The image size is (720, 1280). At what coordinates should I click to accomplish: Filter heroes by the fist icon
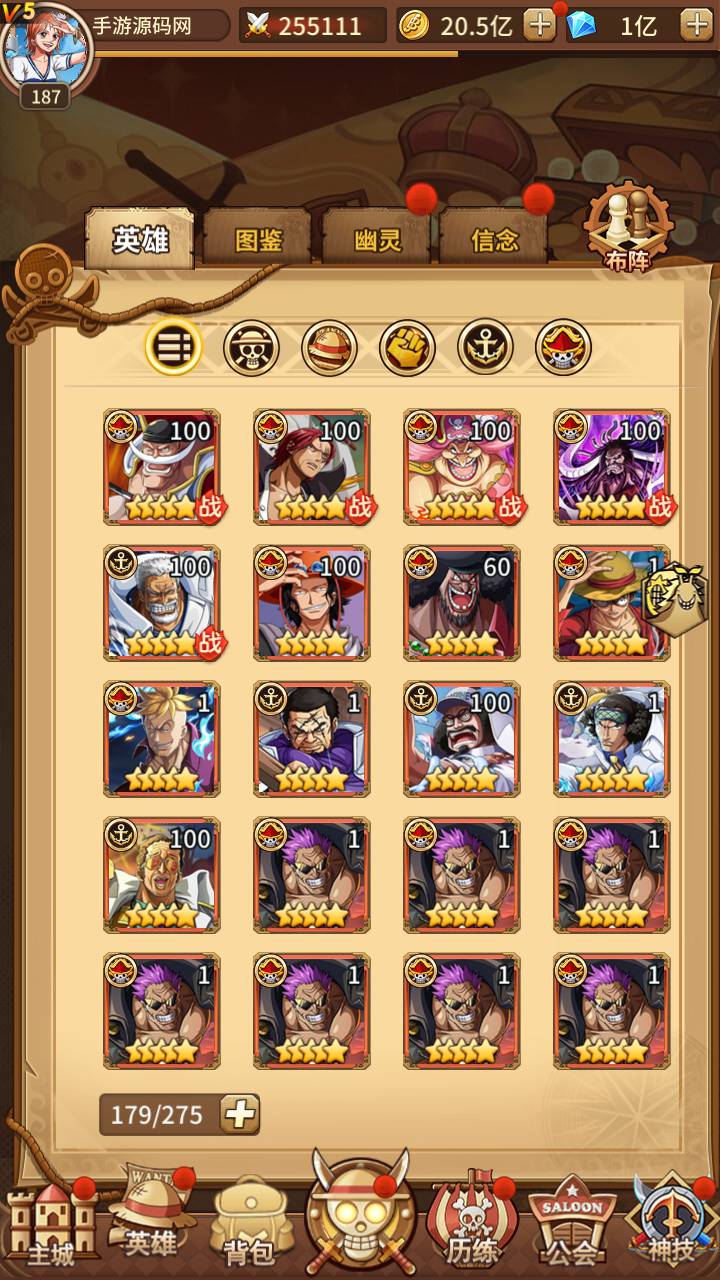click(x=407, y=347)
